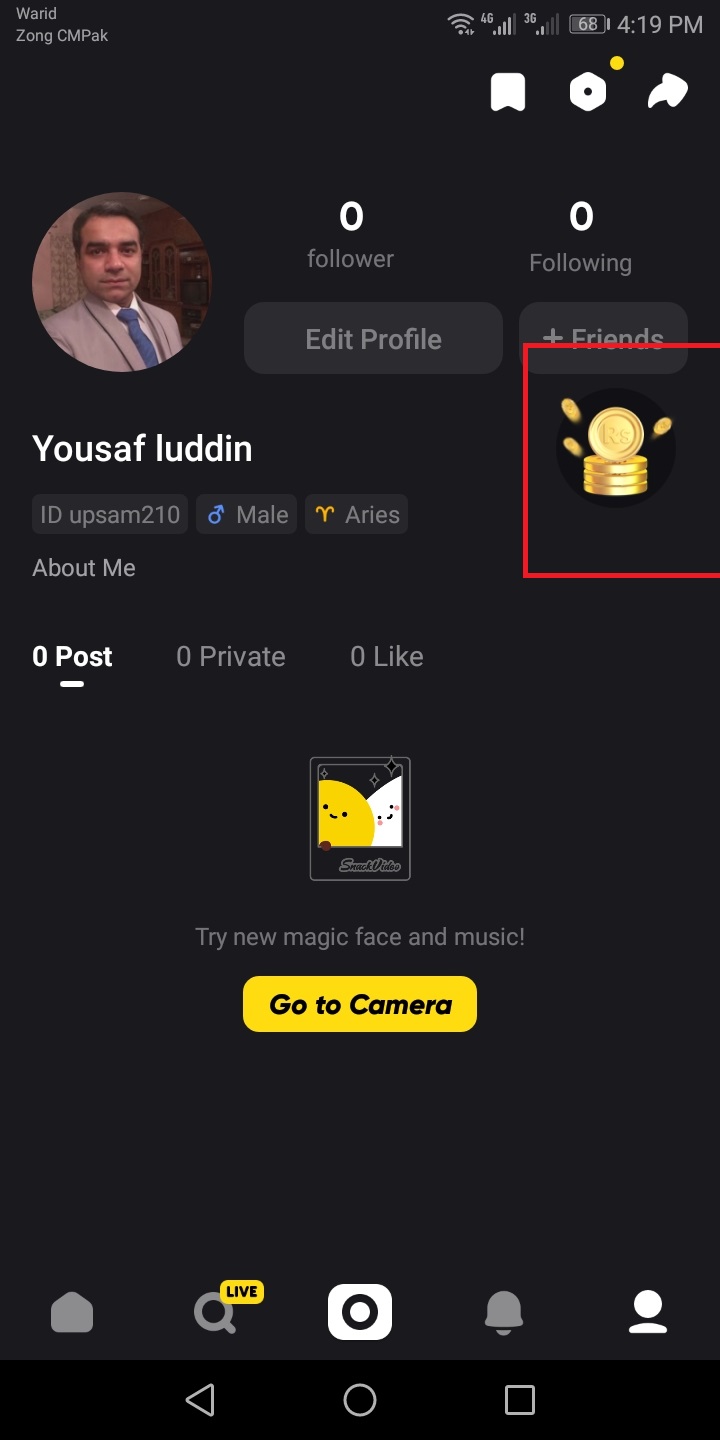Tap Go to Camera

coord(360,1004)
